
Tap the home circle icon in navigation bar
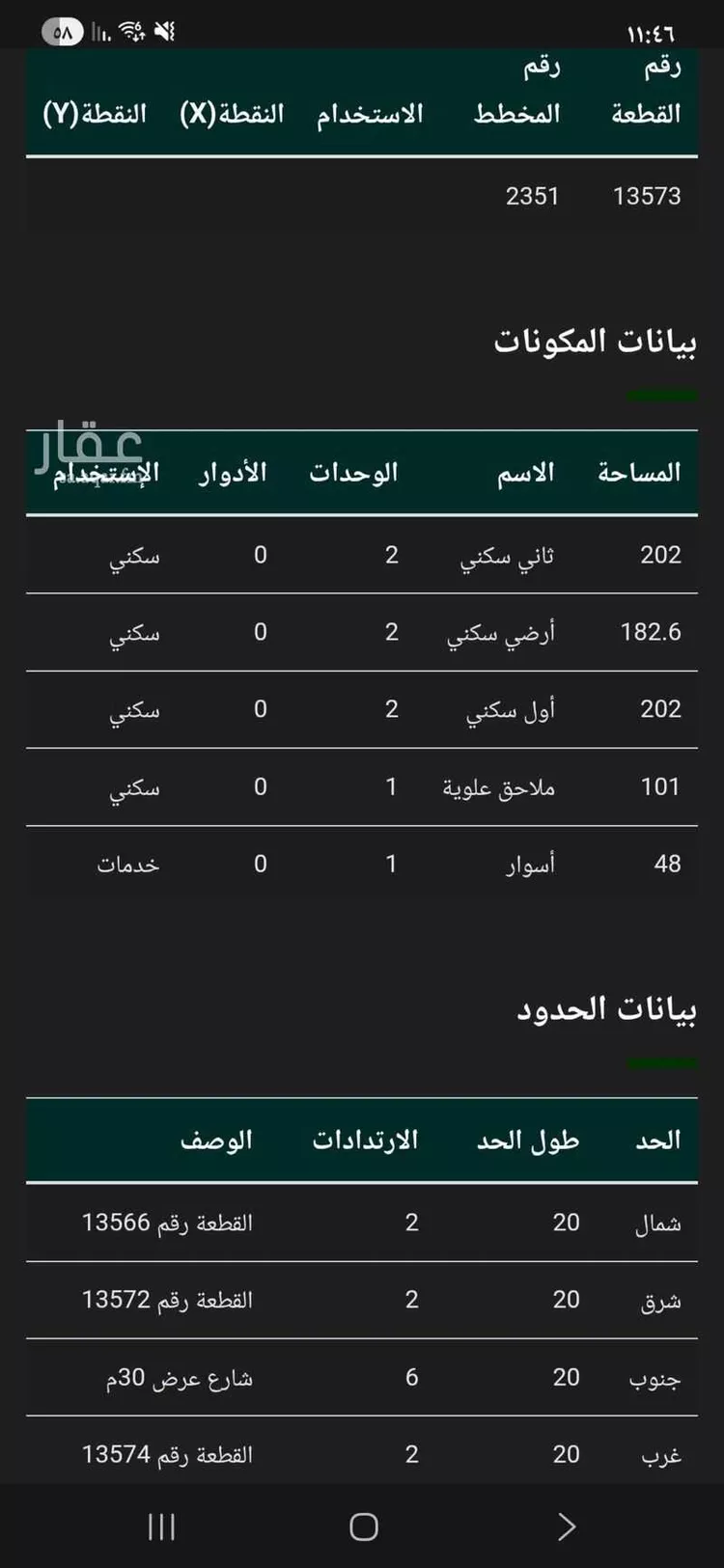363,1527
